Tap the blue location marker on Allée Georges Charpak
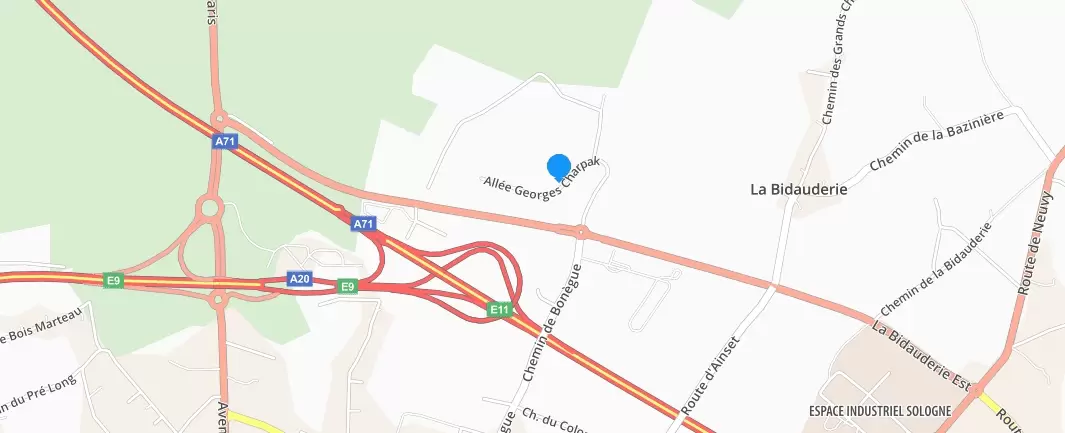This screenshot has width=1065, height=433. coord(558,166)
